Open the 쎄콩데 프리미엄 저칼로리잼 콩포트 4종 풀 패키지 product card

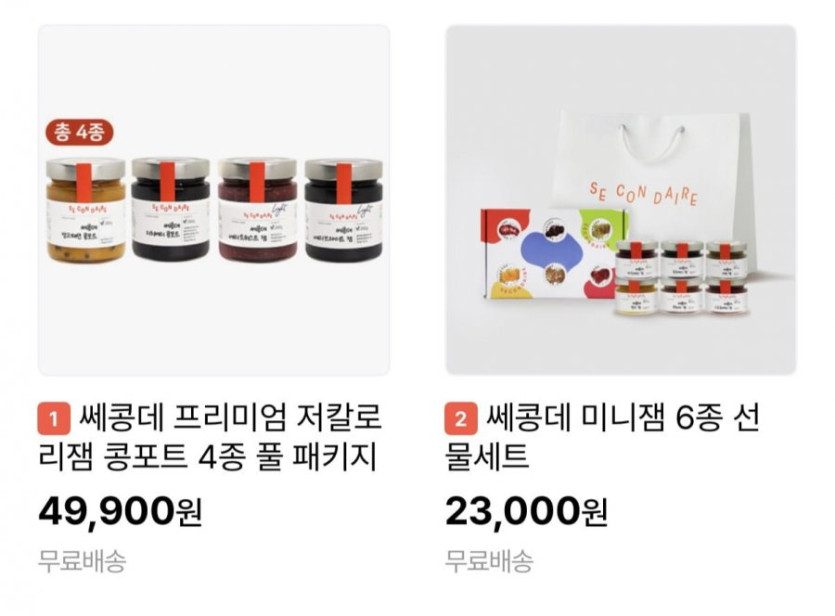[x=213, y=200]
